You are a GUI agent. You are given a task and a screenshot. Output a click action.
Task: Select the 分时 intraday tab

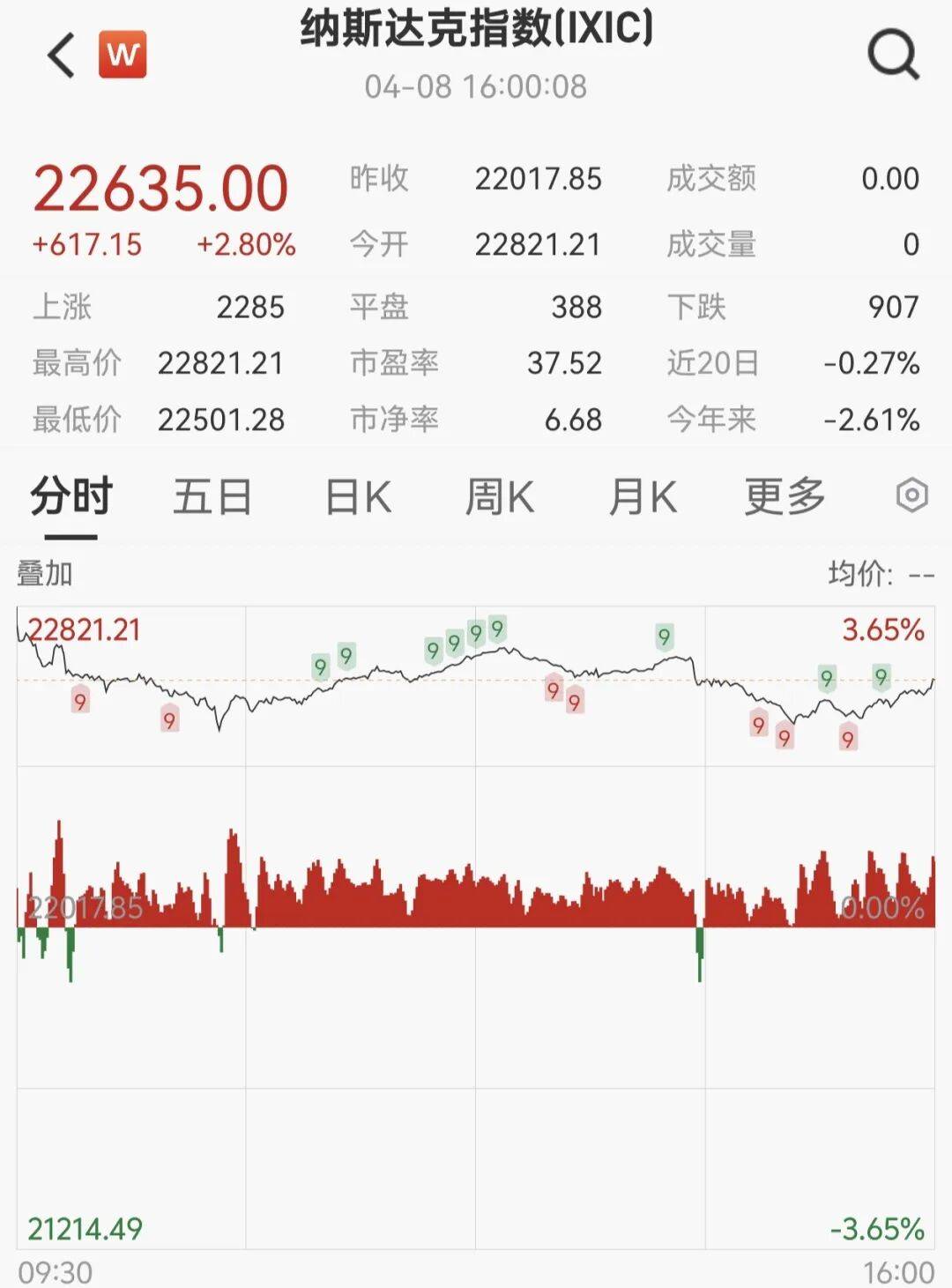pyautogui.click(x=71, y=496)
